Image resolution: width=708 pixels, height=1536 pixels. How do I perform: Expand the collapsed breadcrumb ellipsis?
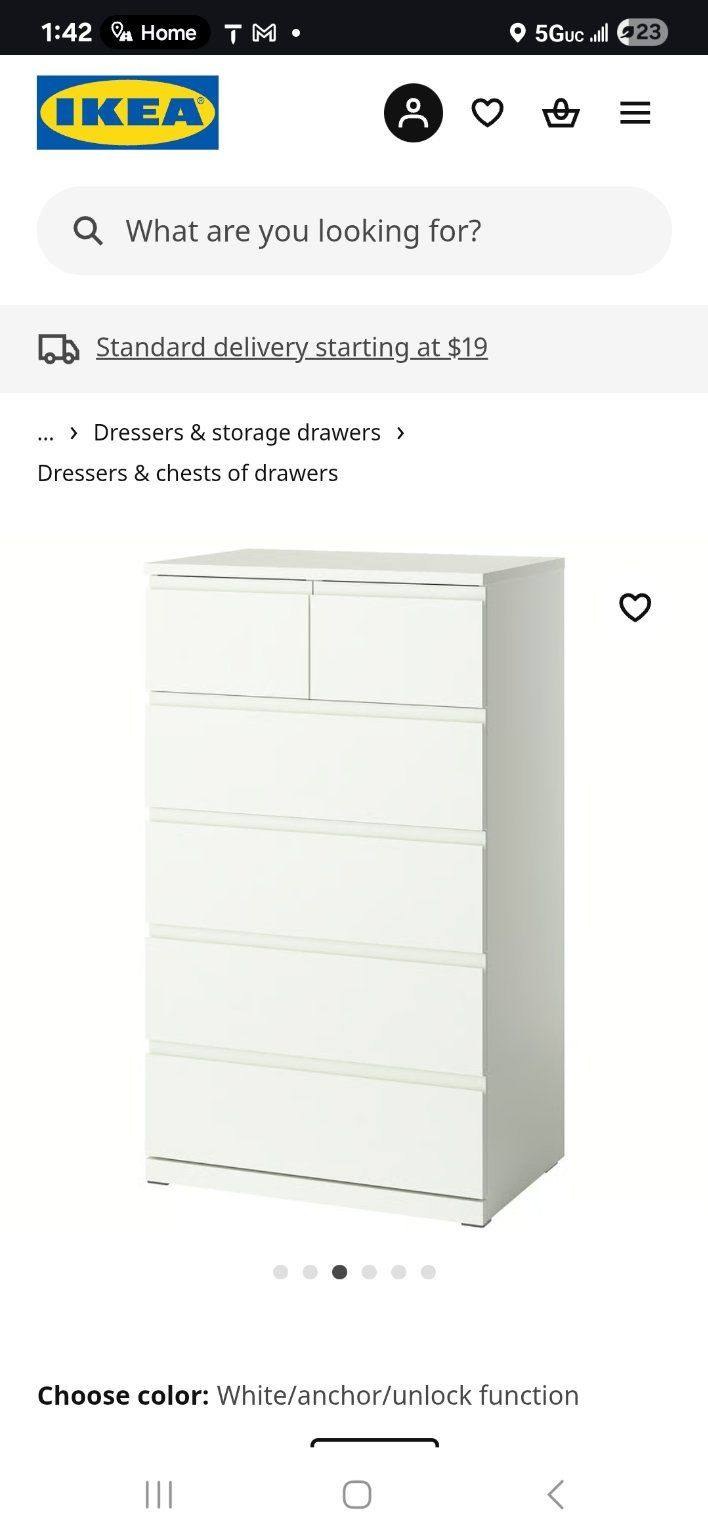[45, 433]
